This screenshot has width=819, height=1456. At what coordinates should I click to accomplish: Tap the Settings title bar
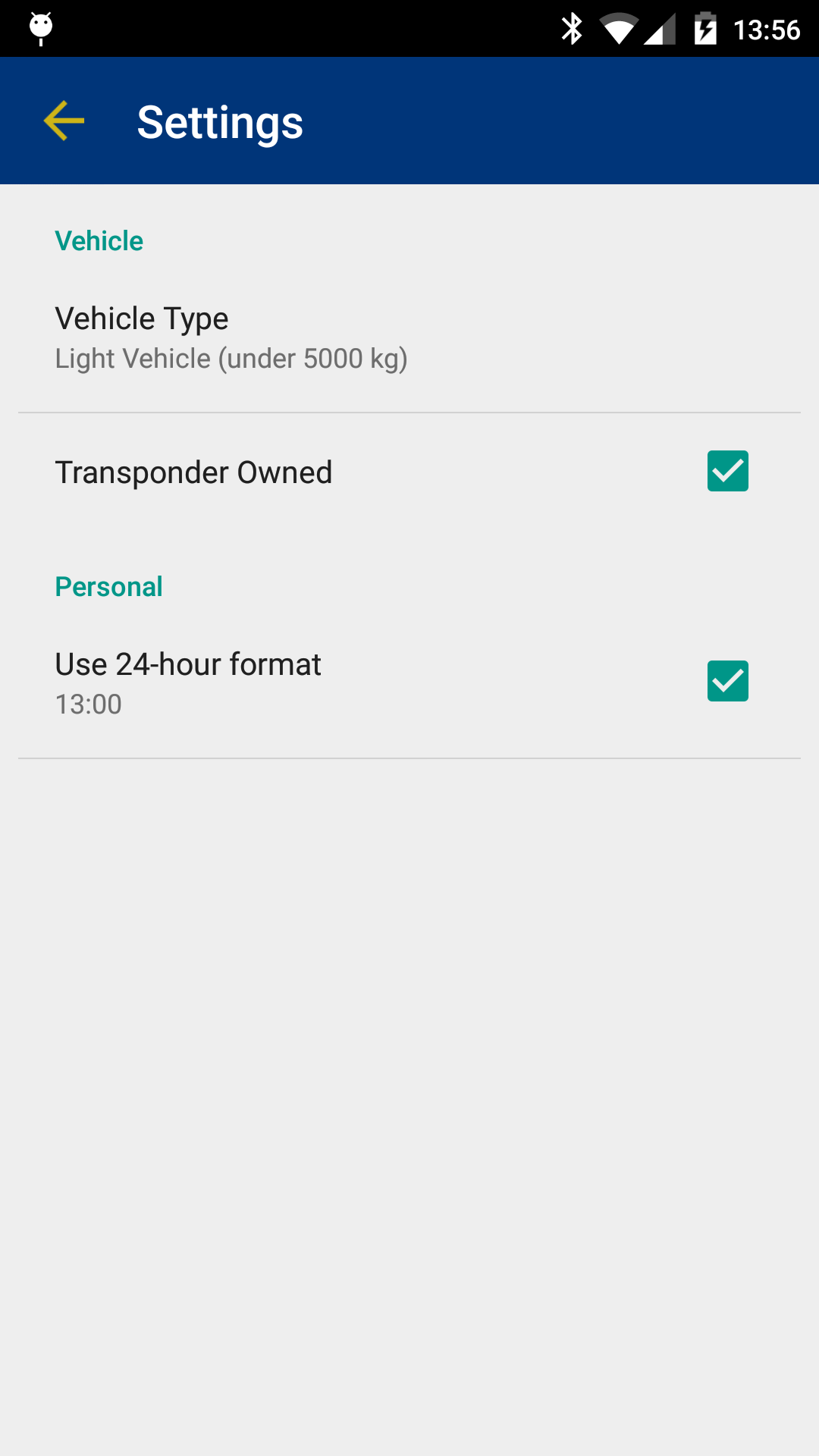pos(219,121)
